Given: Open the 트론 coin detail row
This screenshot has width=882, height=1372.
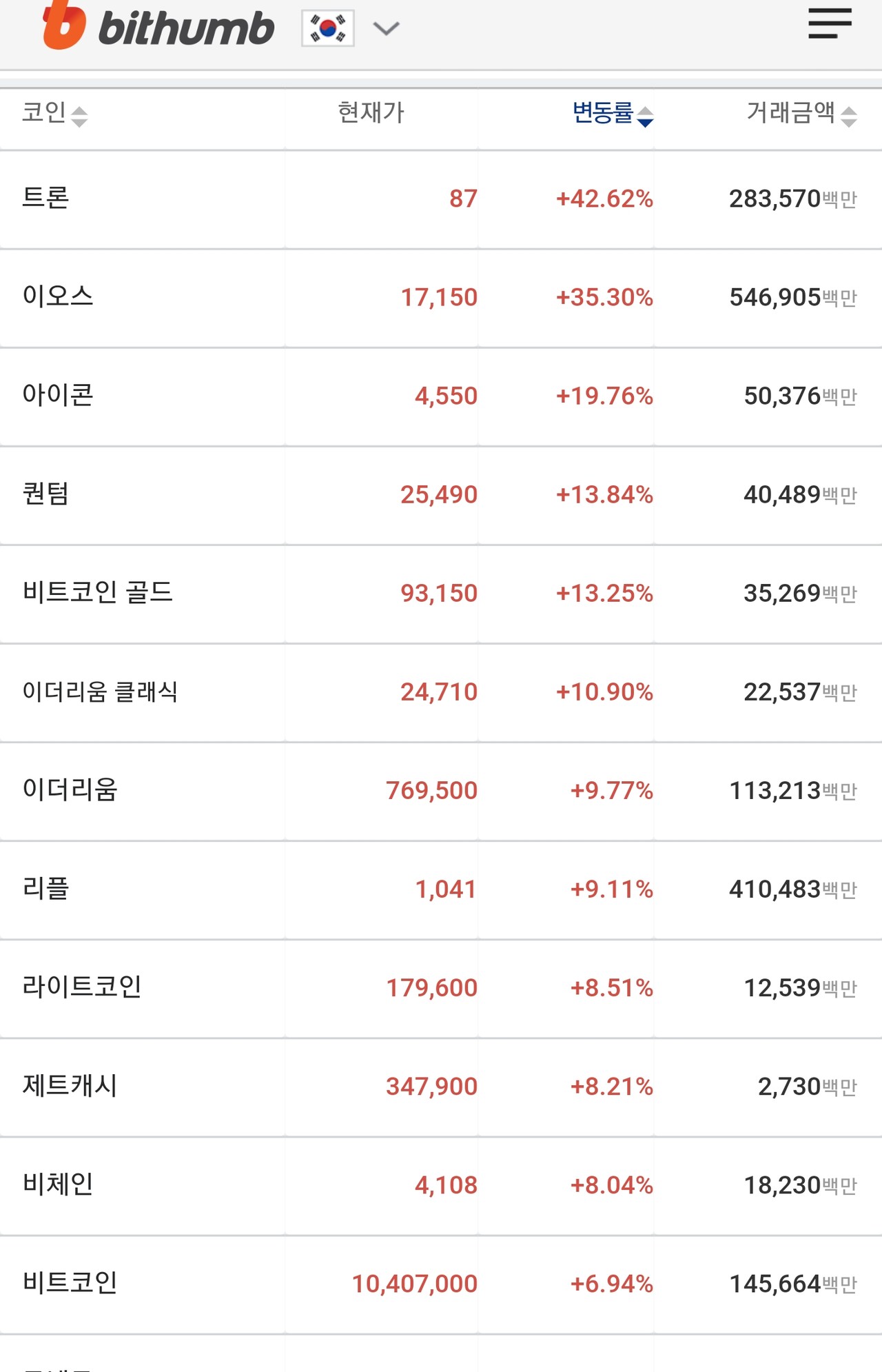Looking at the screenshot, I should [441, 198].
